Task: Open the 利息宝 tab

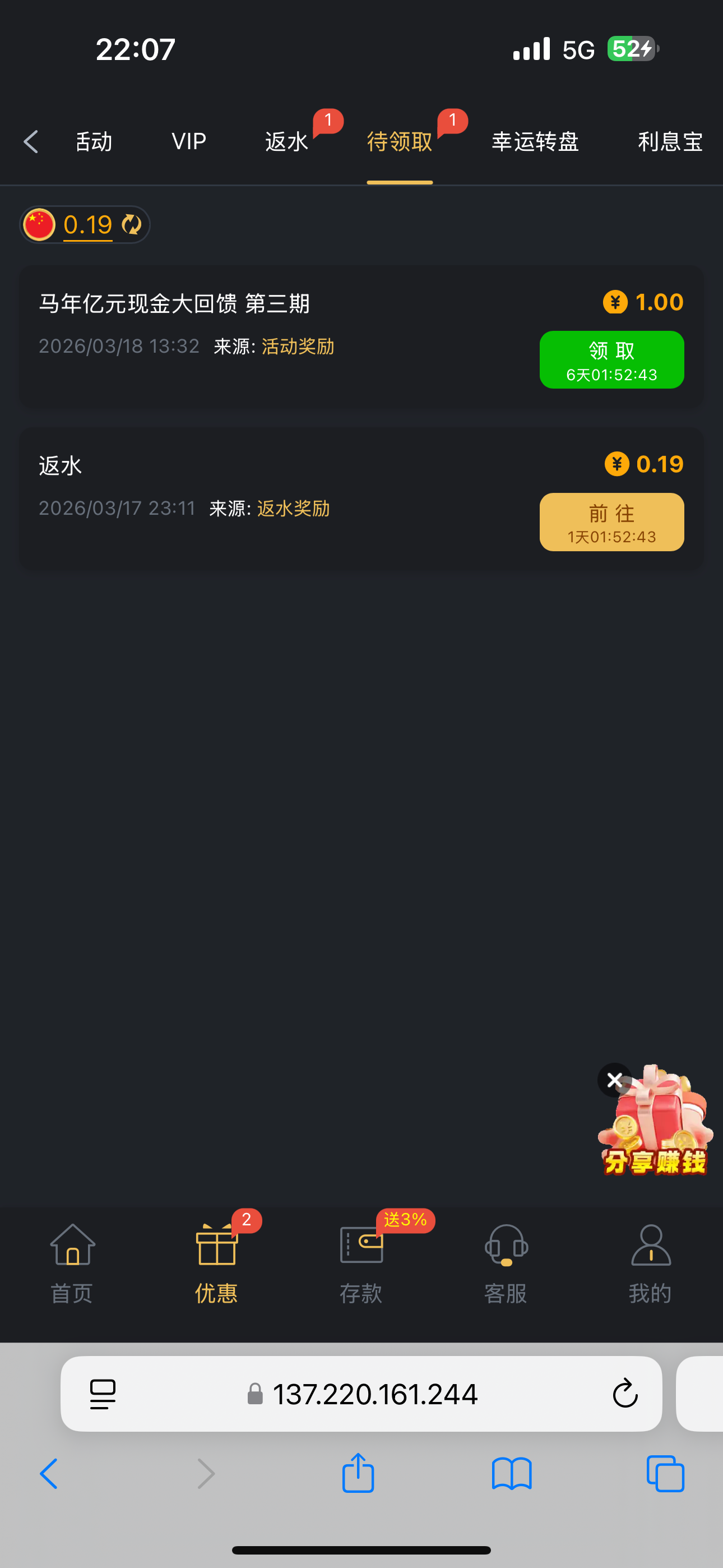Action: (x=670, y=142)
